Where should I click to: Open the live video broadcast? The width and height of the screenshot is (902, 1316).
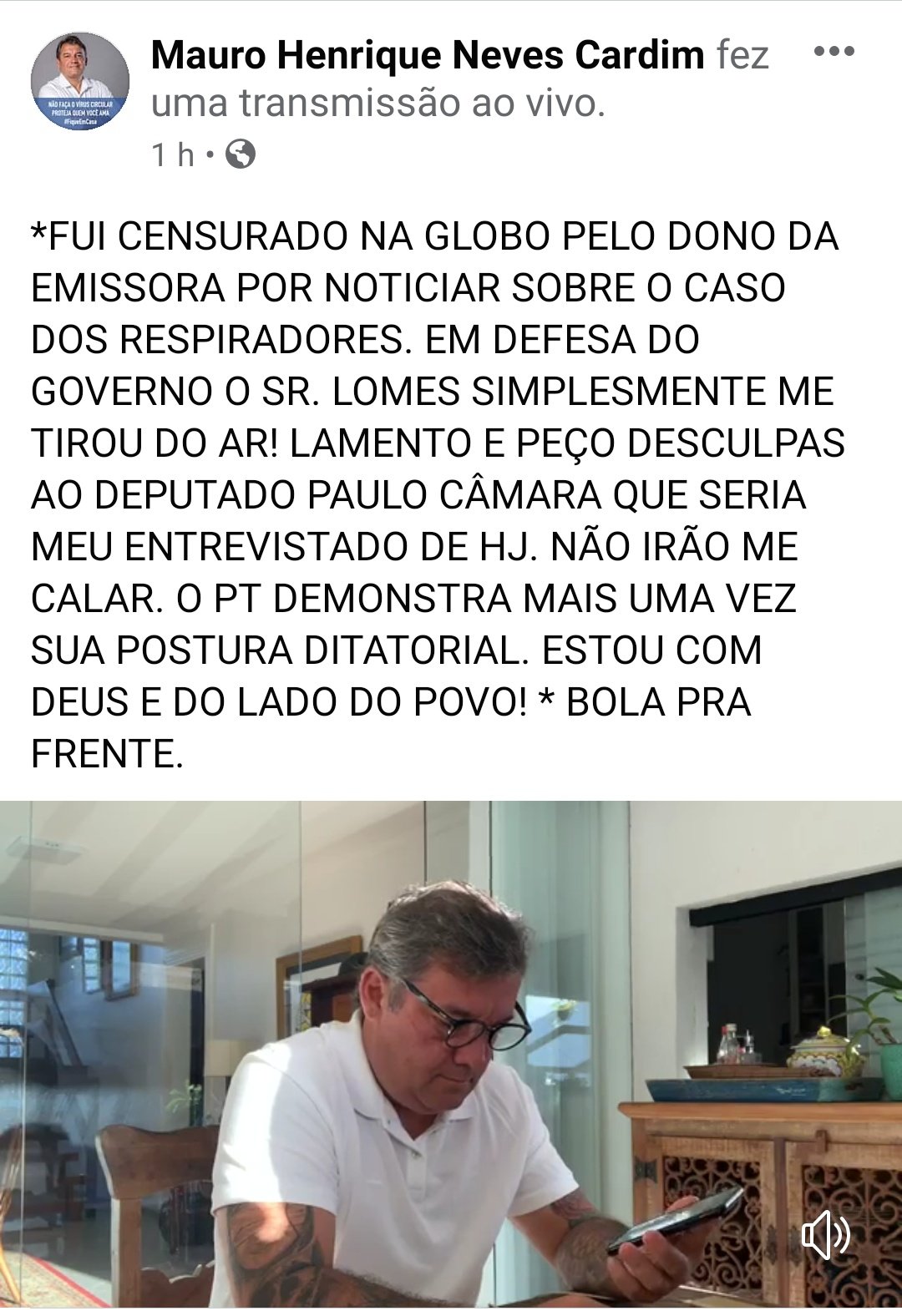pos(451,1052)
